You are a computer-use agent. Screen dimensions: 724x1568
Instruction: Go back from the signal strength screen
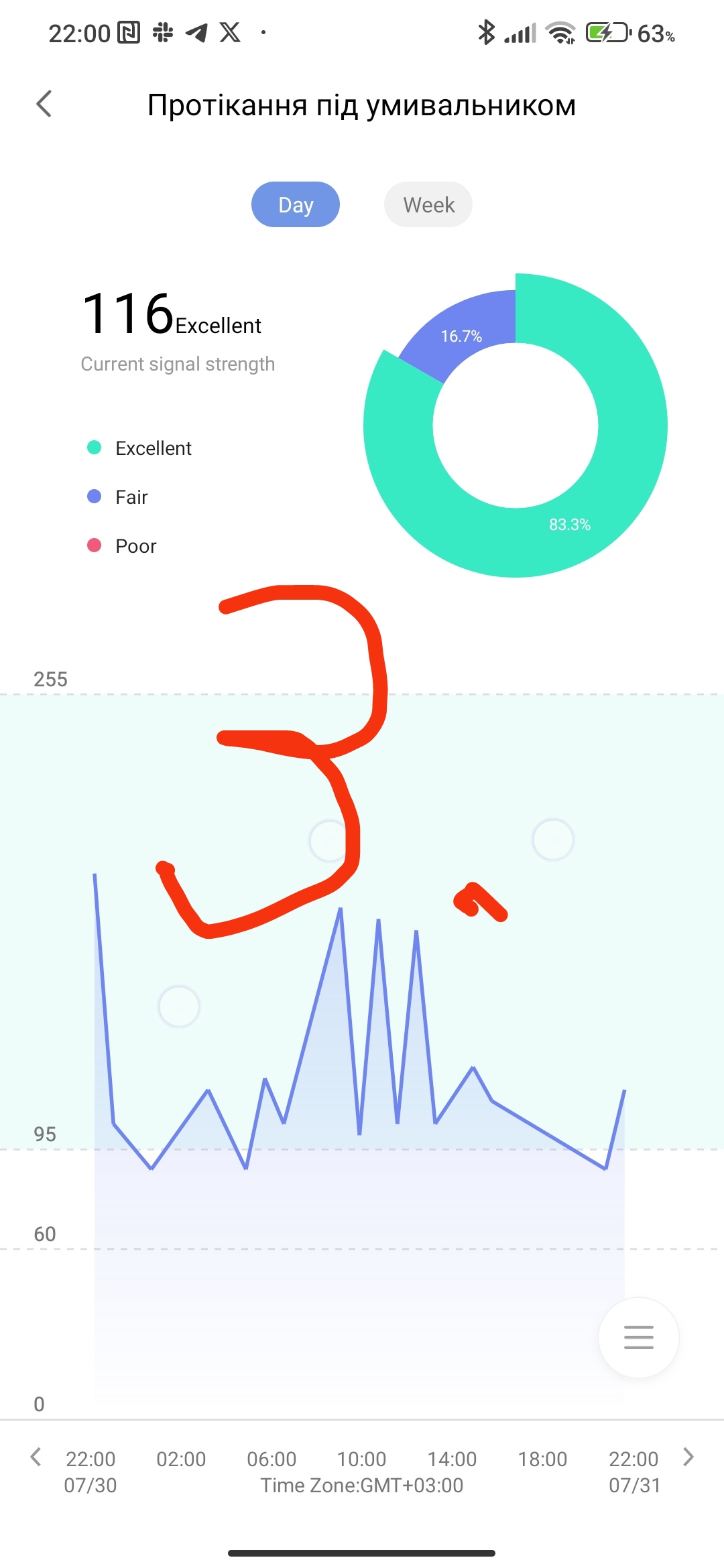[x=44, y=104]
